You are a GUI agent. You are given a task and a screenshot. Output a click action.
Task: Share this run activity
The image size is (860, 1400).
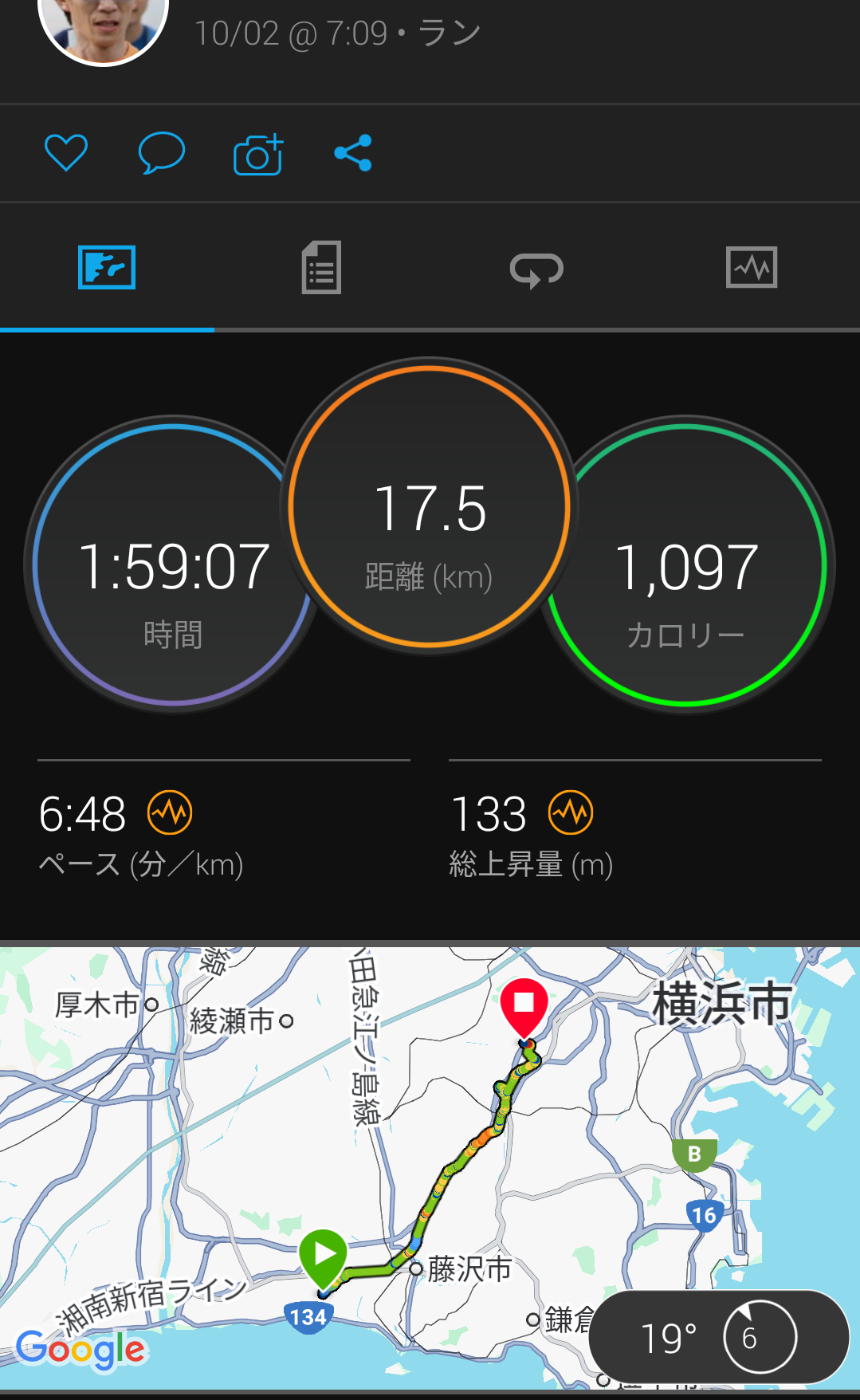(353, 152)
